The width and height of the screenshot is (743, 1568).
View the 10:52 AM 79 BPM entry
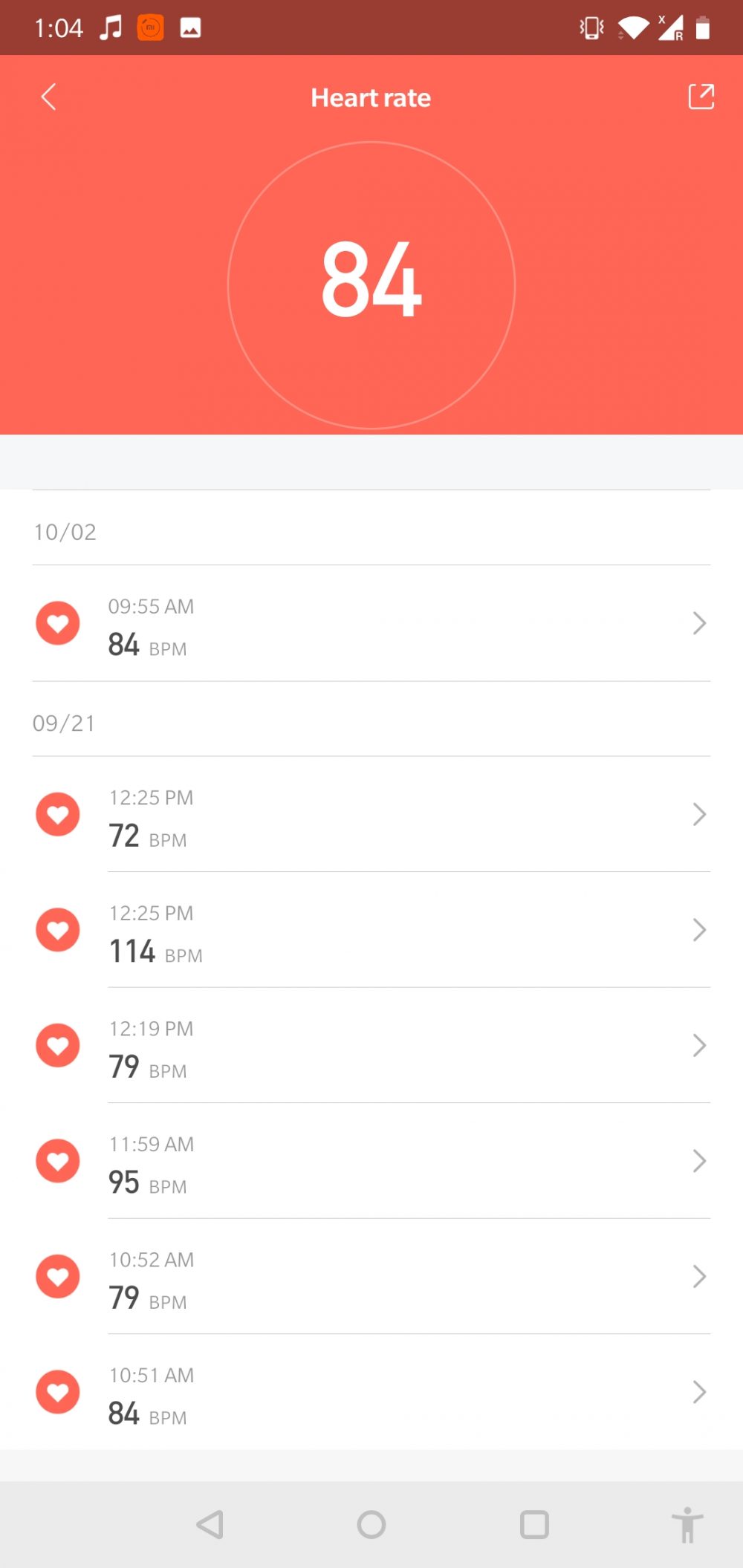pos(371,1277)
